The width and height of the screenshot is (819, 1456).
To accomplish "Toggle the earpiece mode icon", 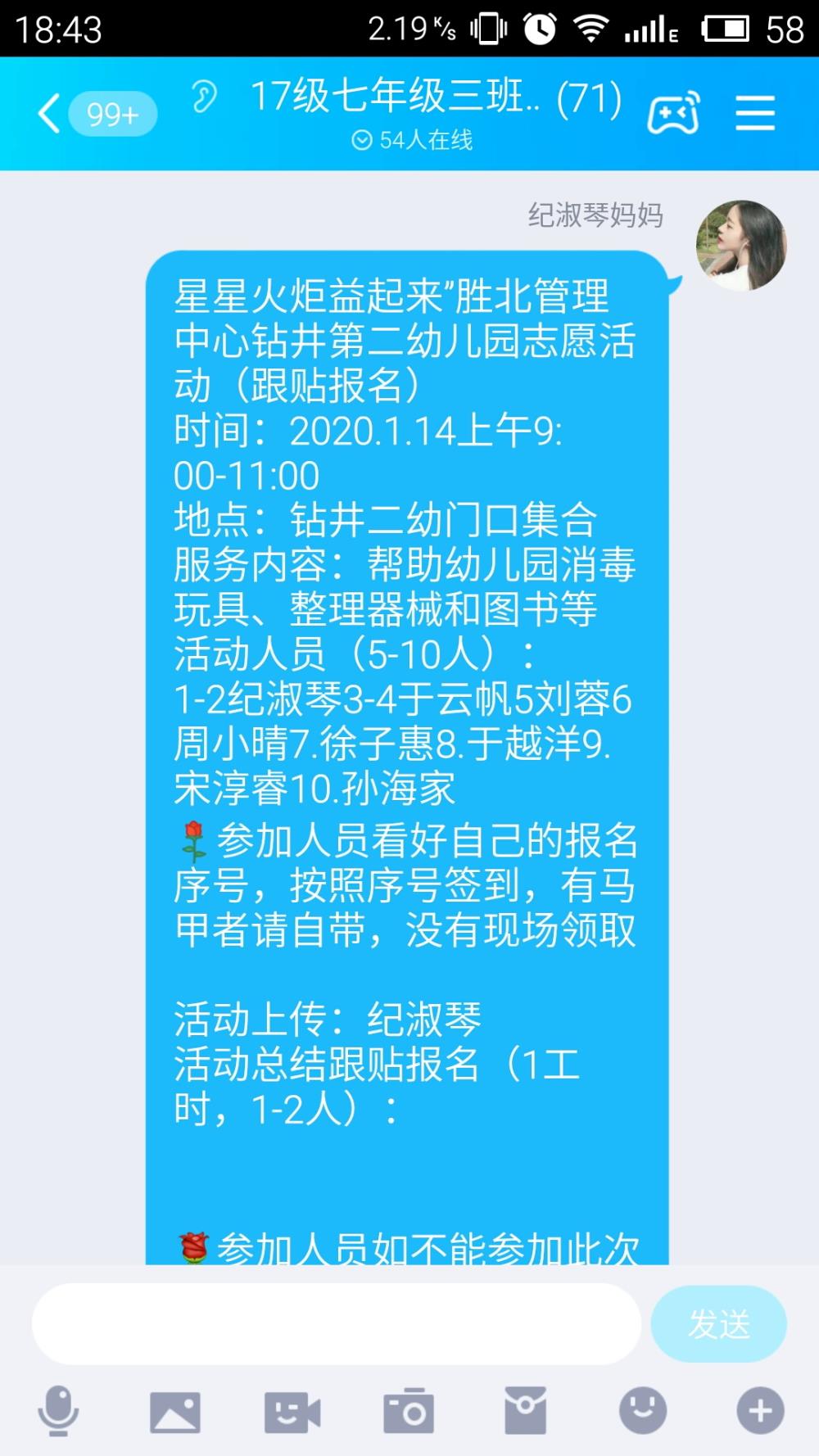I will tap(204, 97).
